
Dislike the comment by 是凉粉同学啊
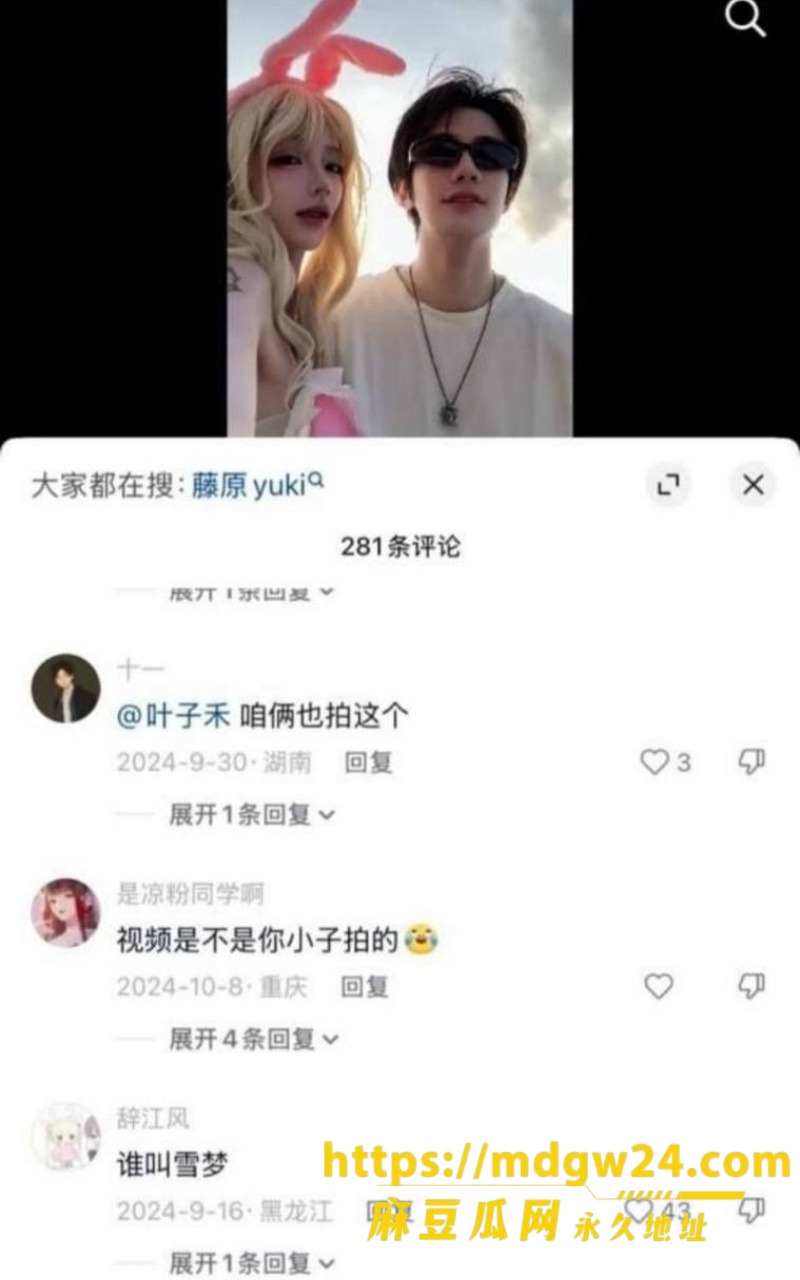click(752, 986)
